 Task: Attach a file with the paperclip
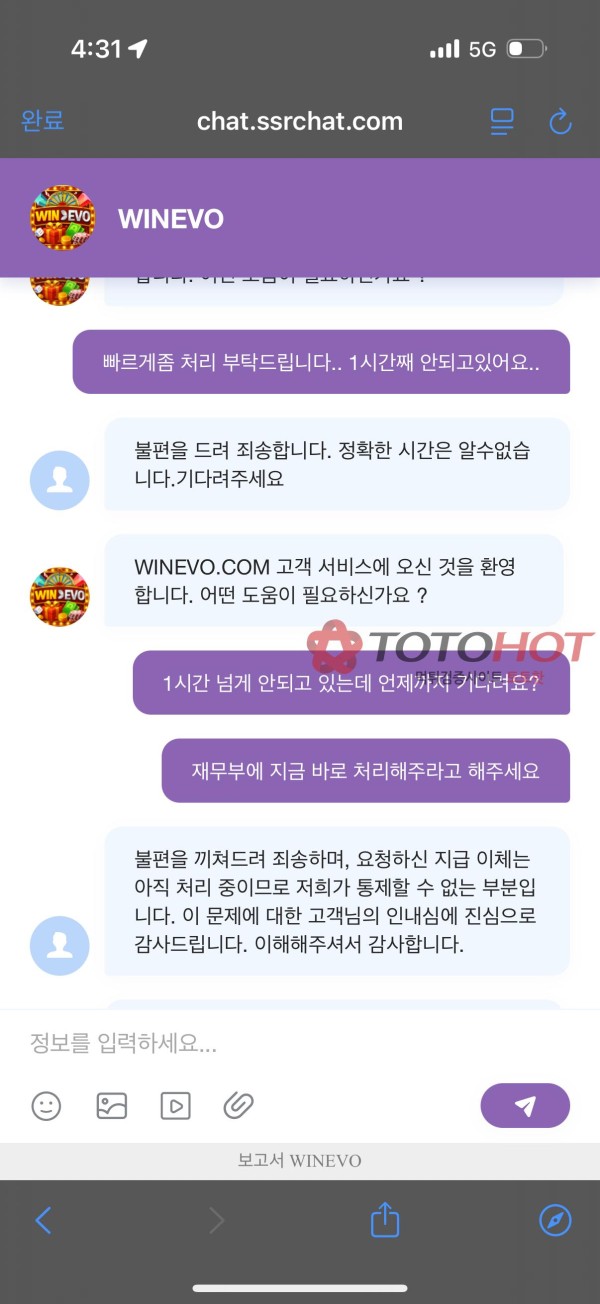pos(238,1105)
